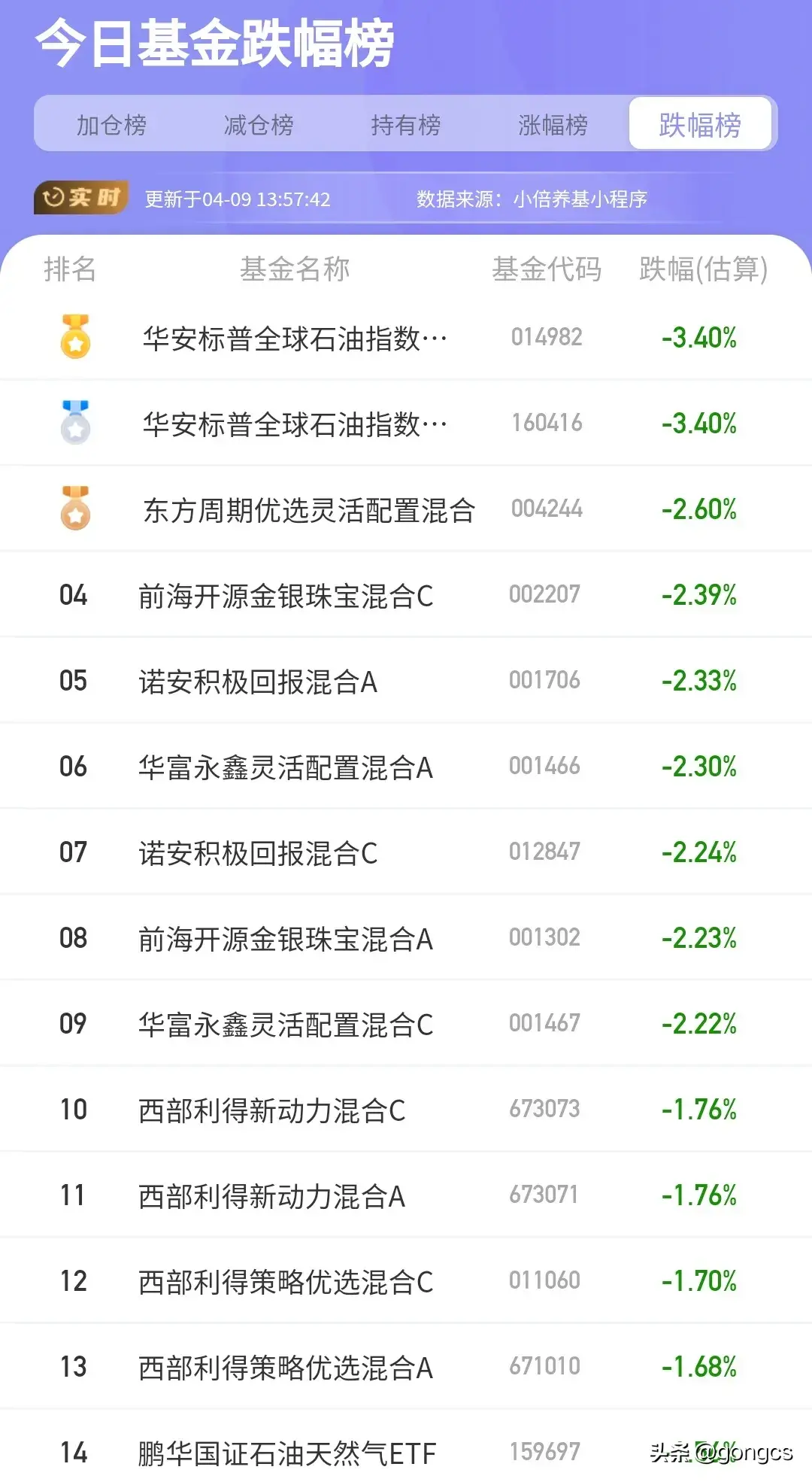Click the 基金代码 column header

coord(547,270)
